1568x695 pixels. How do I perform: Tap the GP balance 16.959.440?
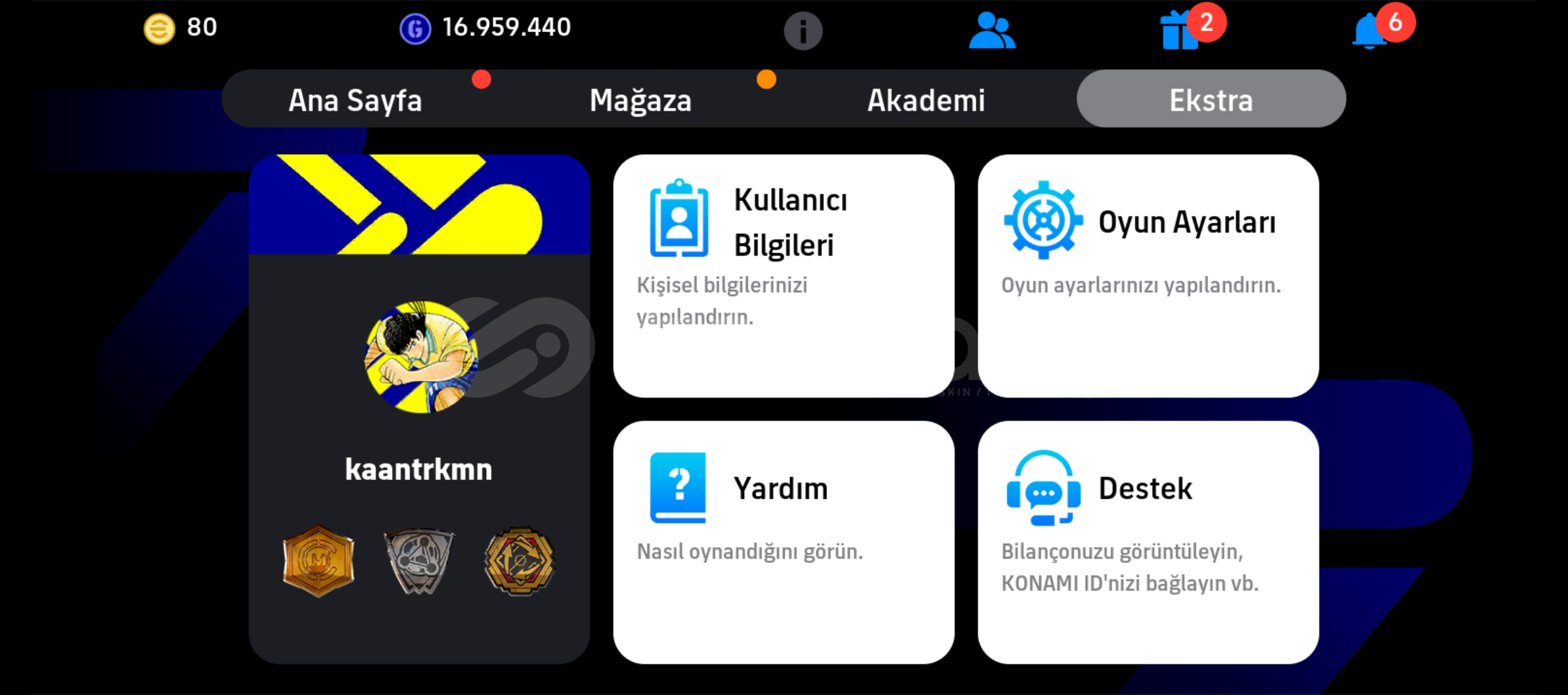pos(486,28)
